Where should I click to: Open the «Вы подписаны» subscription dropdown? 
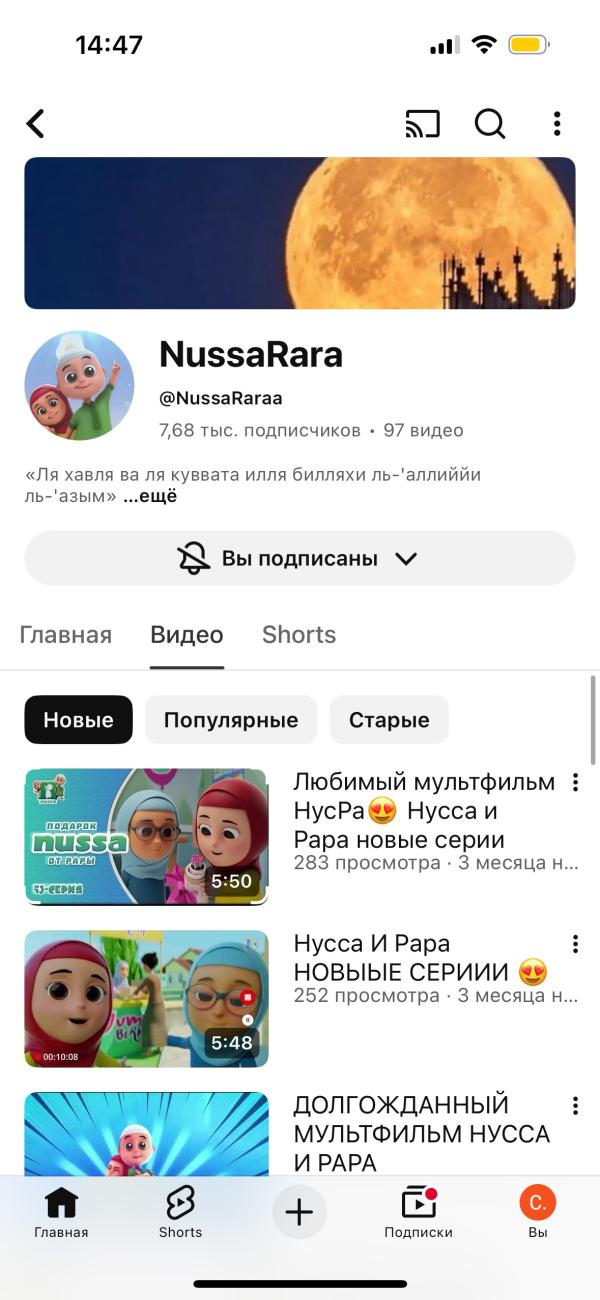[x=300, y=558]
